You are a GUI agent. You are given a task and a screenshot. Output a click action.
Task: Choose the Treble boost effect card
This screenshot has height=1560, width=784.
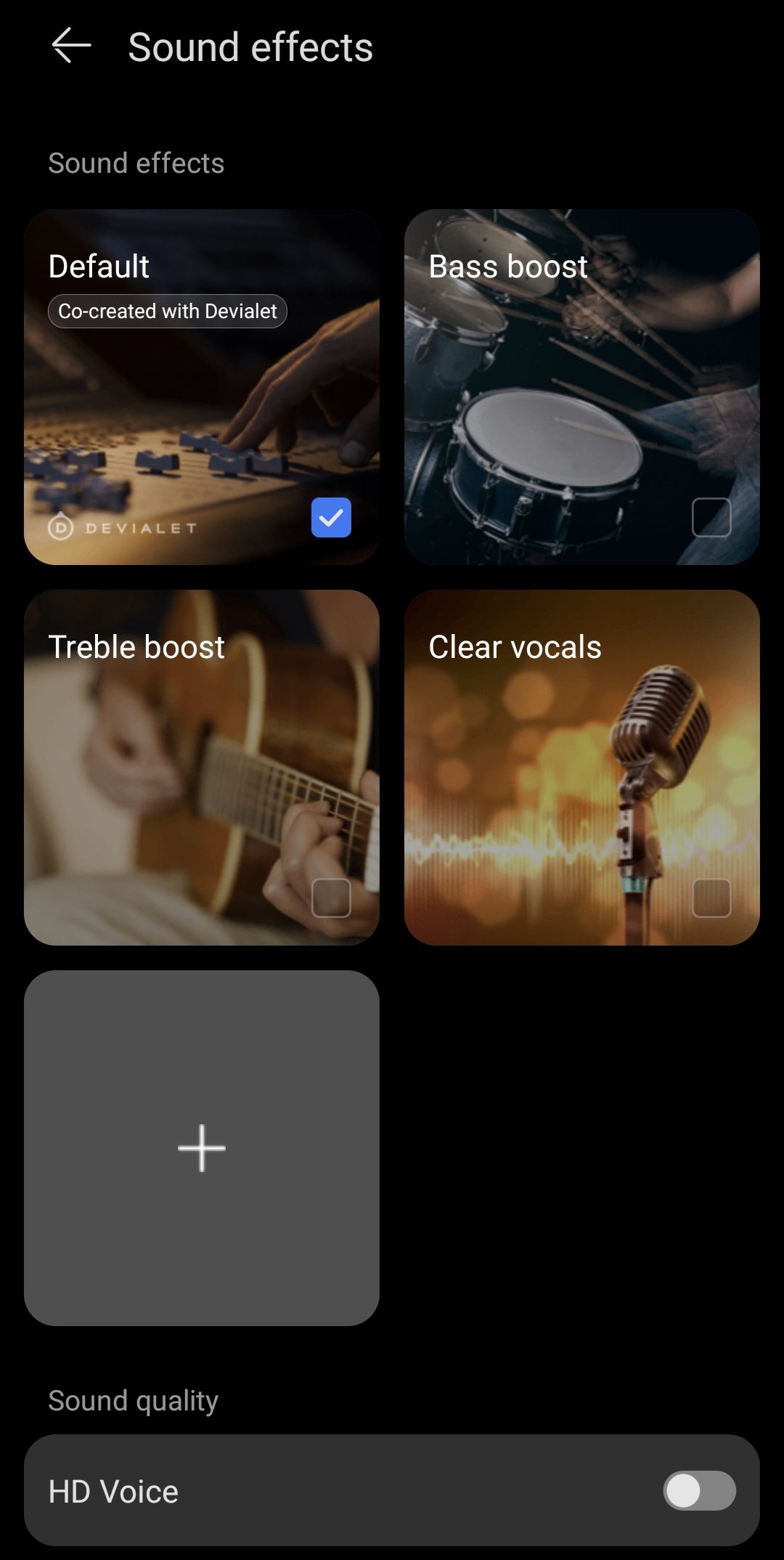tap(202, 768)
